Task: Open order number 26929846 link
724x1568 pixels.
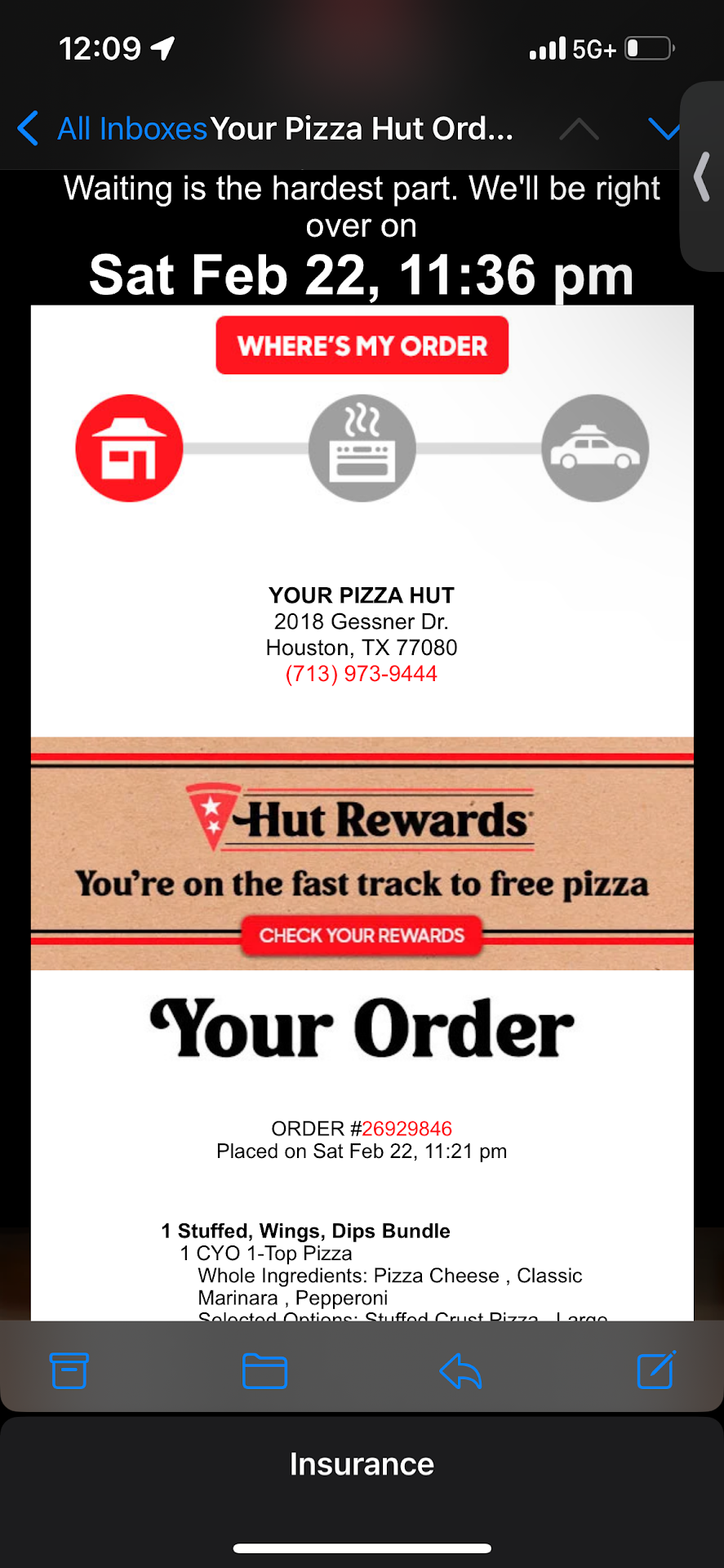Action: click(x=406, y=1129)
